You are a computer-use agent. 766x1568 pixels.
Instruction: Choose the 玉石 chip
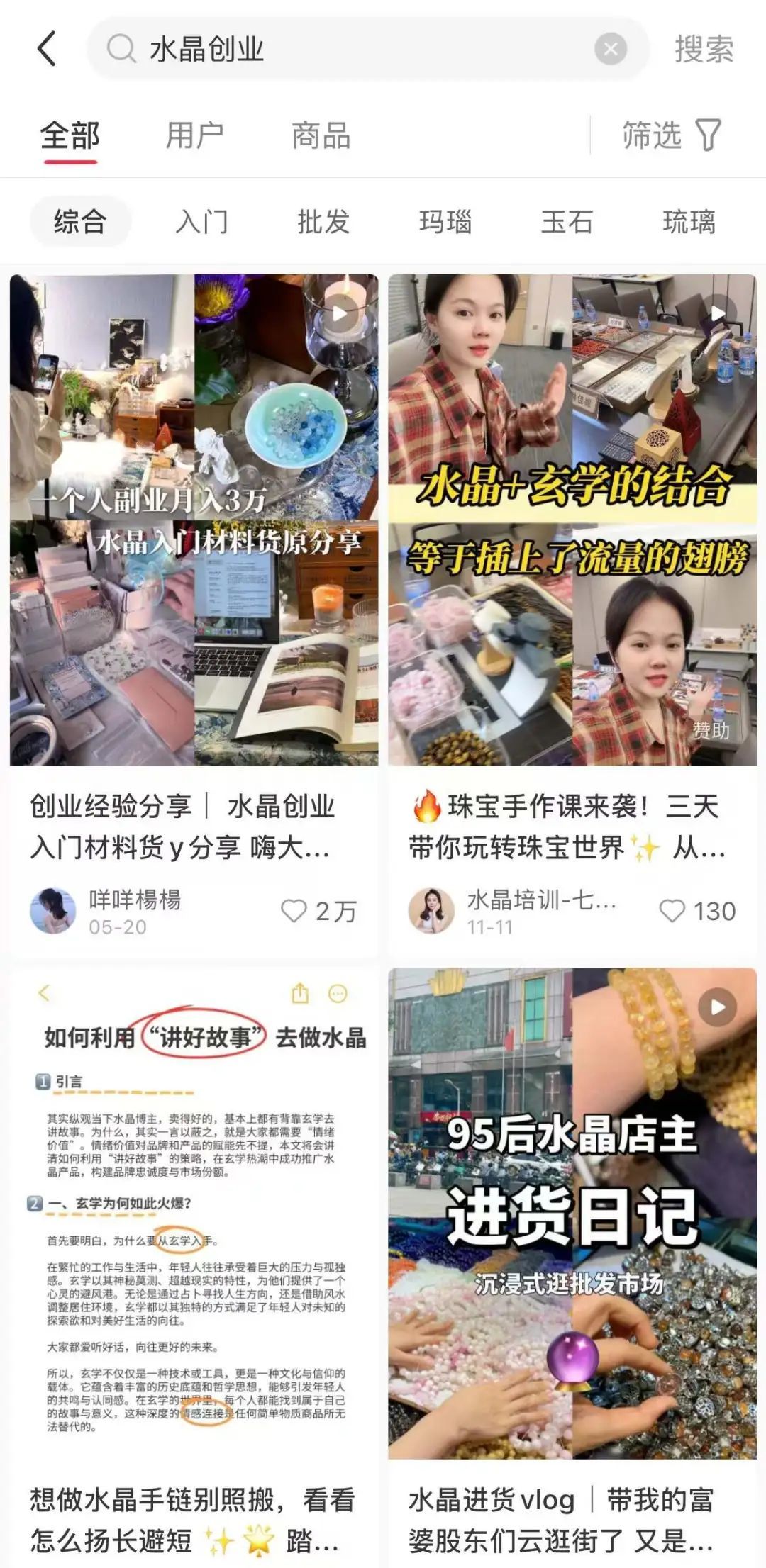[x=567, y=222]
